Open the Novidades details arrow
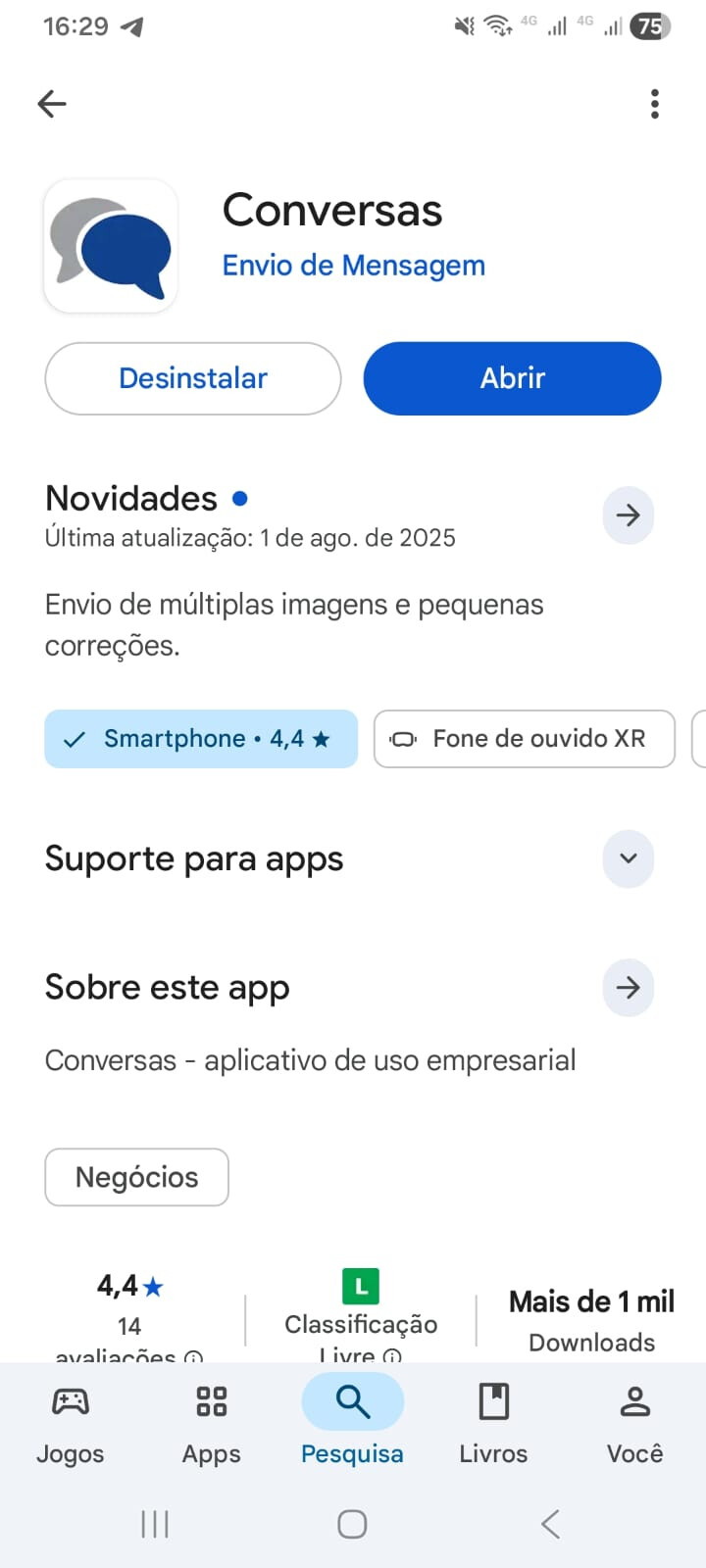 tap(628, 514)
